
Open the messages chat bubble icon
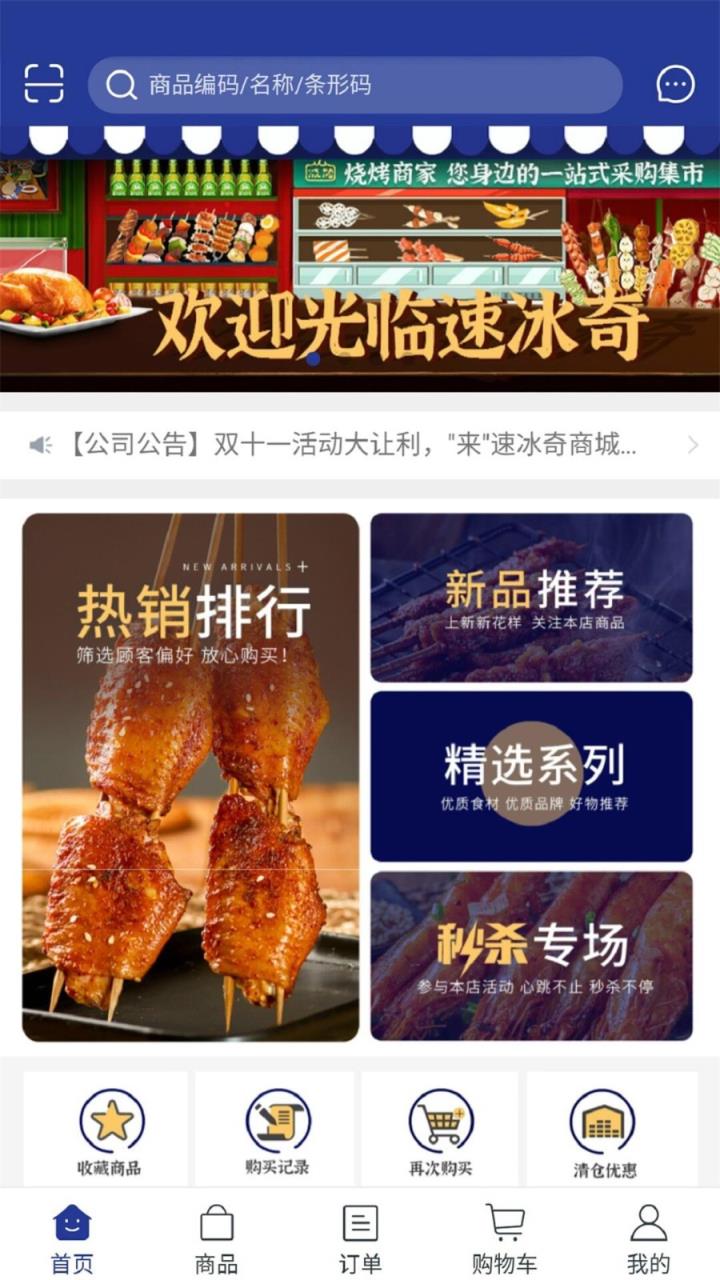tap(675, 85)
